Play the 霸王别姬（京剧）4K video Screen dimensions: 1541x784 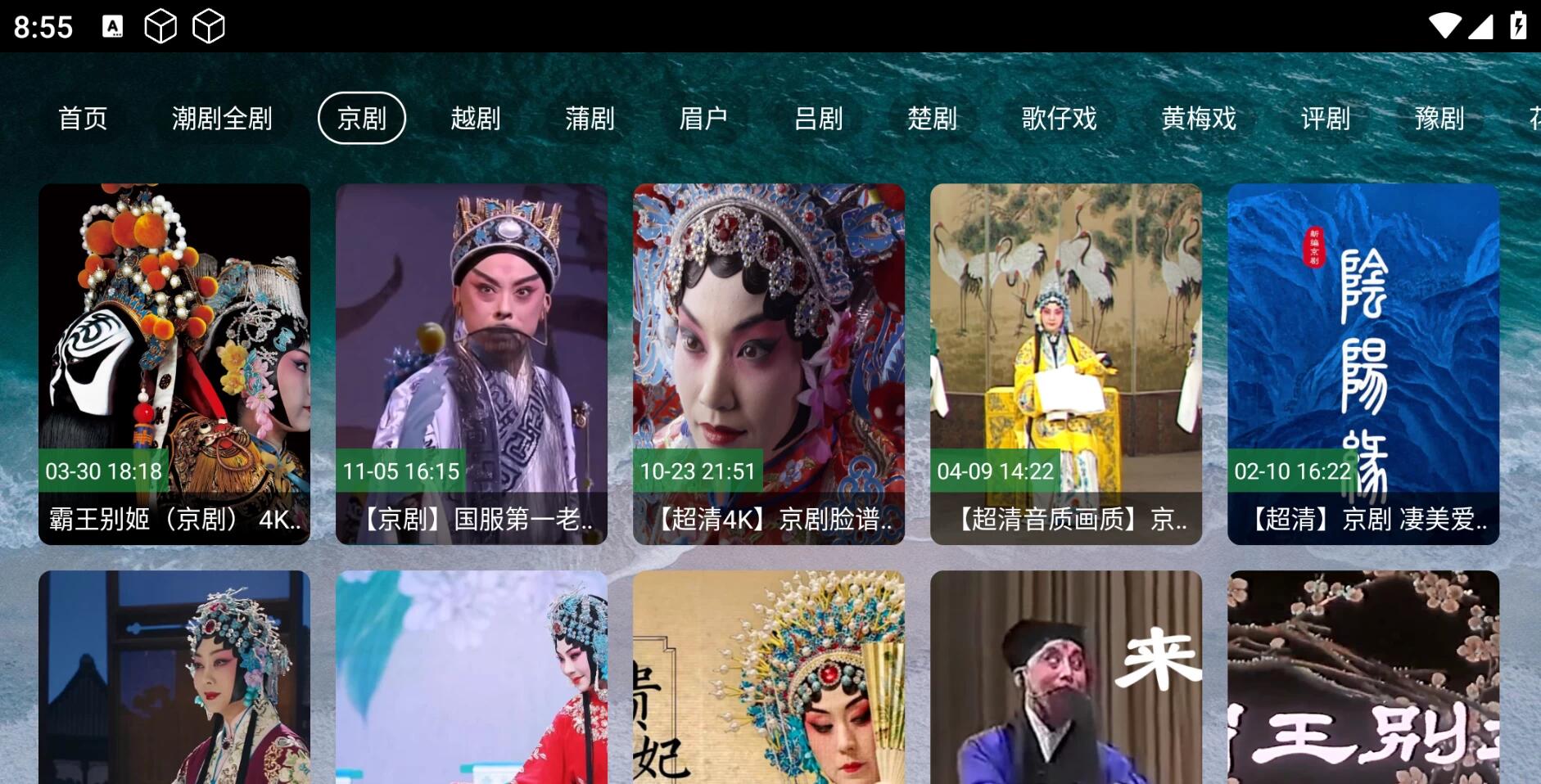tap(174, 363)
